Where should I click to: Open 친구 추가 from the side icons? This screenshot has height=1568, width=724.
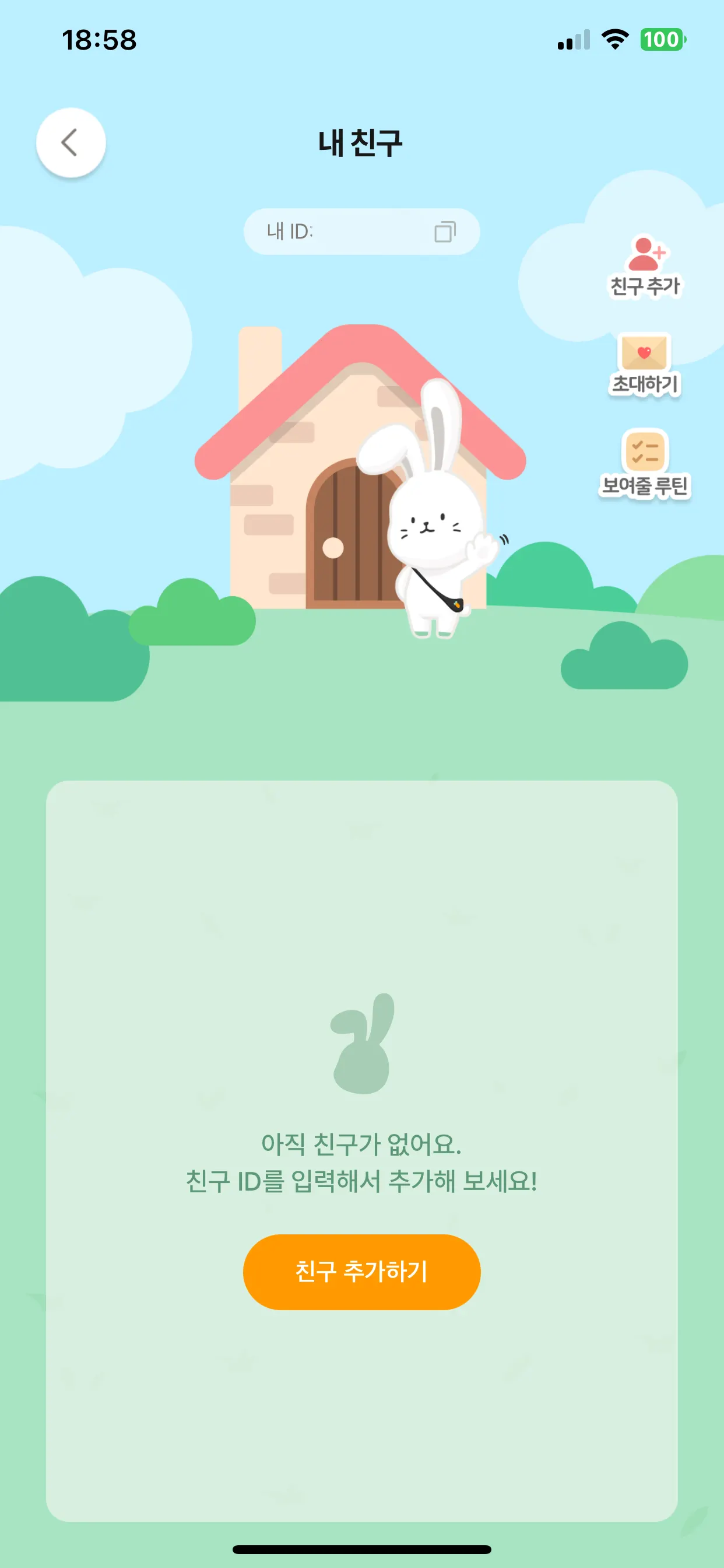point(645,265)
